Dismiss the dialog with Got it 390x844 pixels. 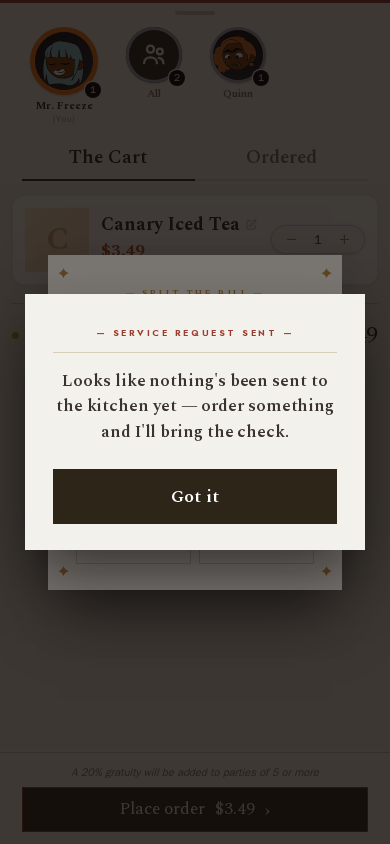tap(195, 496)
